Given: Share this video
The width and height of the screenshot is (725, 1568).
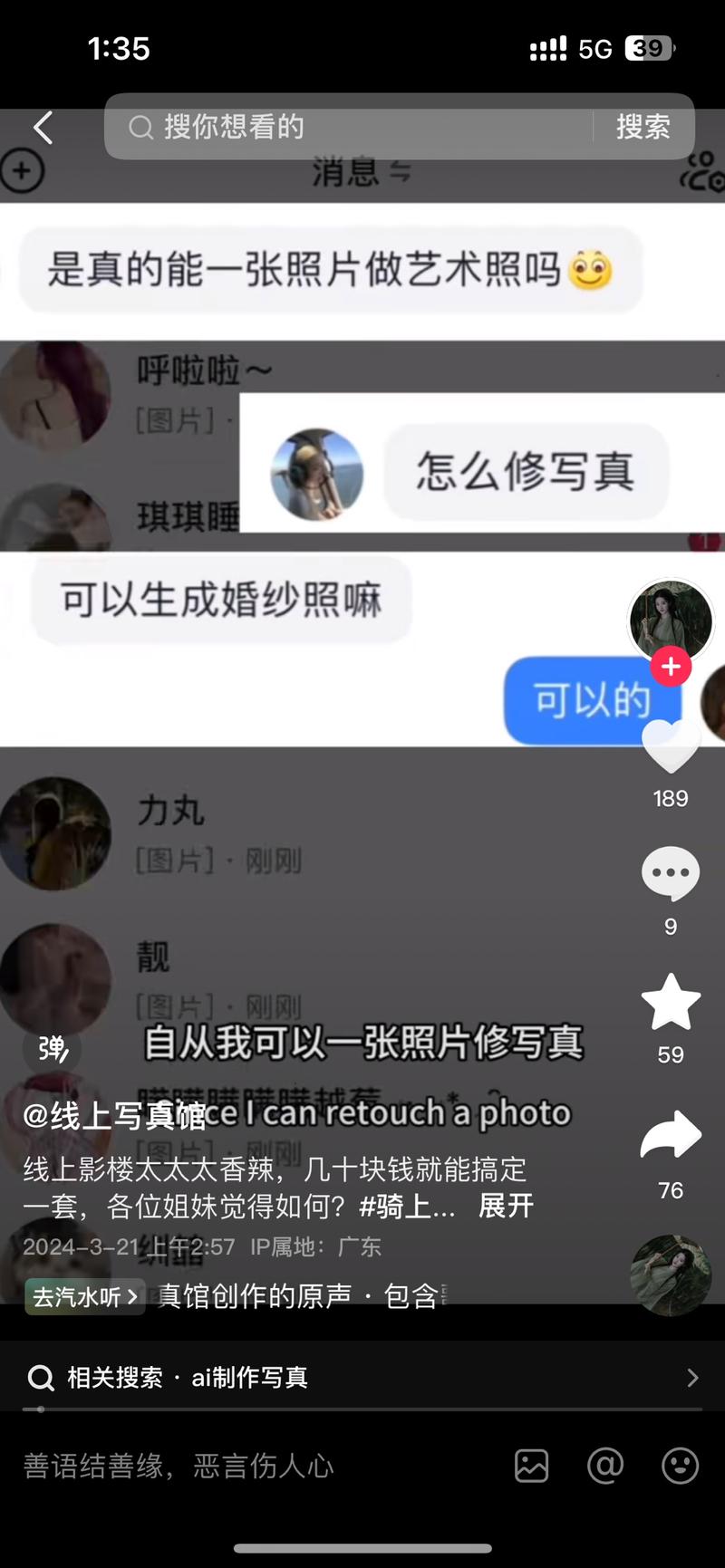Looking at the screenshot, I should (x=671, y=1136).
